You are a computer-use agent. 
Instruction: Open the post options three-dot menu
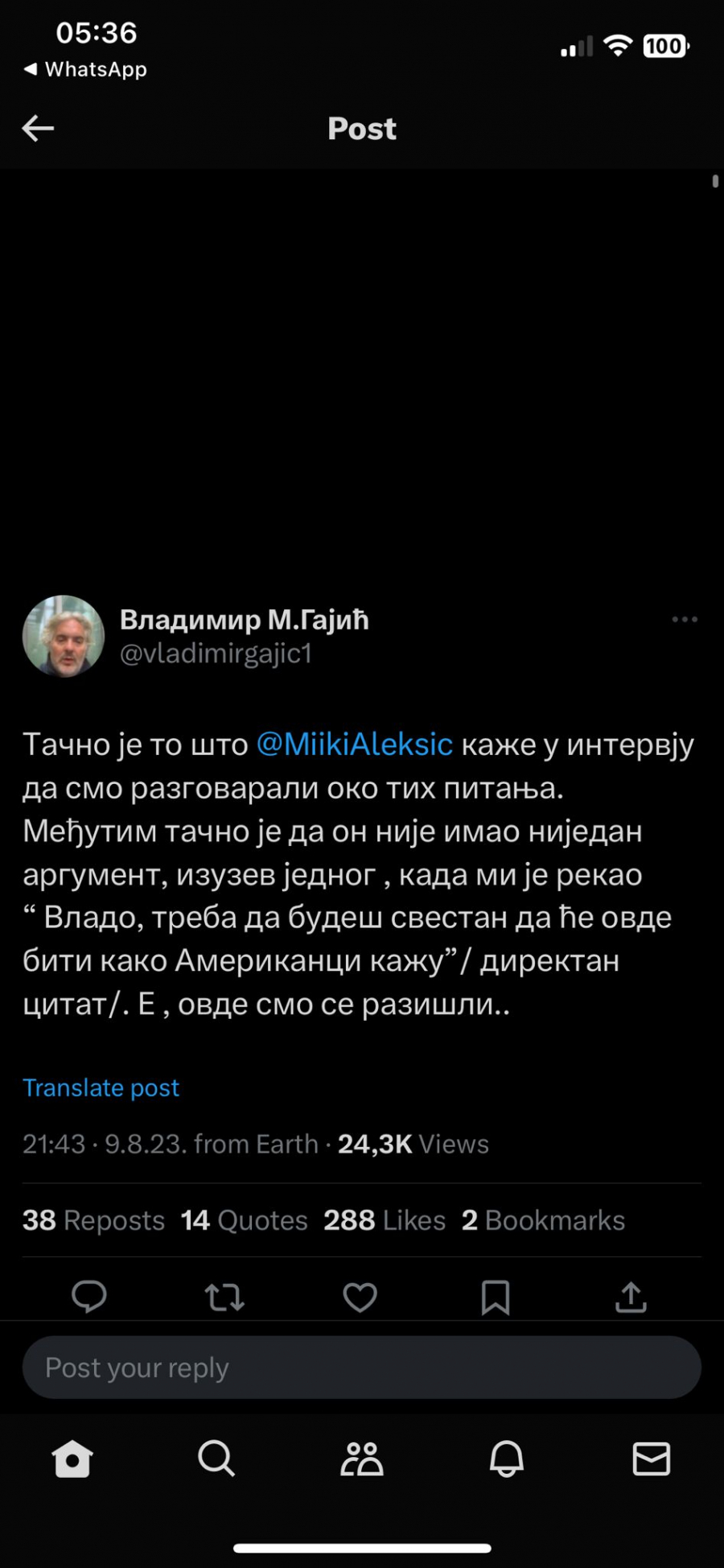pos(685,619)
